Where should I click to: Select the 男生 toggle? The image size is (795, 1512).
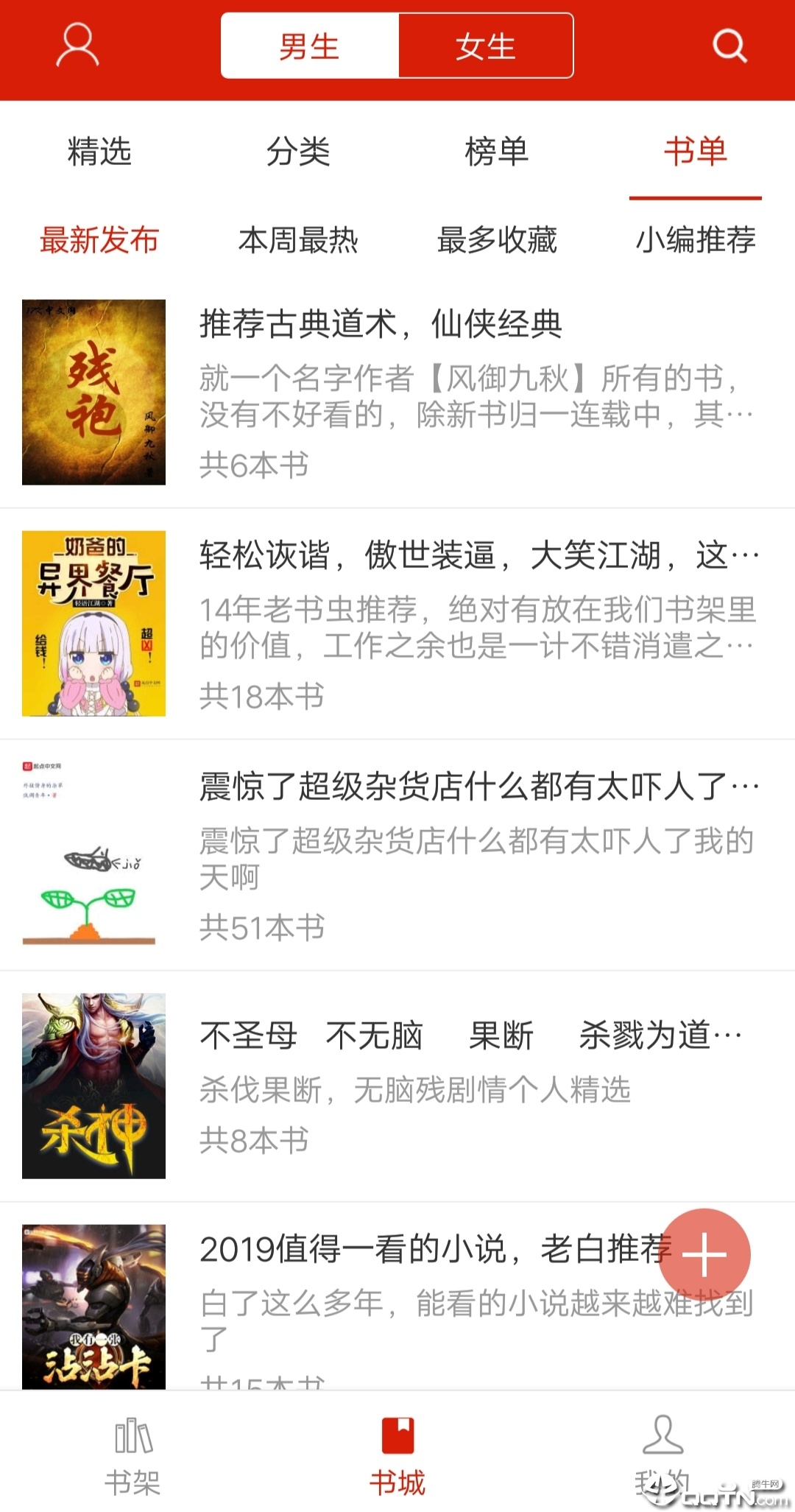(x=309, y=47)
